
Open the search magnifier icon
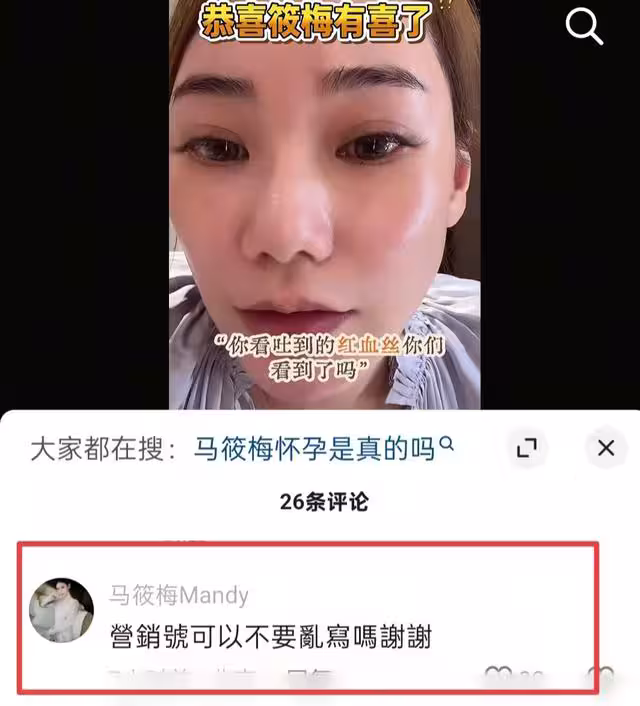(584, 28)
